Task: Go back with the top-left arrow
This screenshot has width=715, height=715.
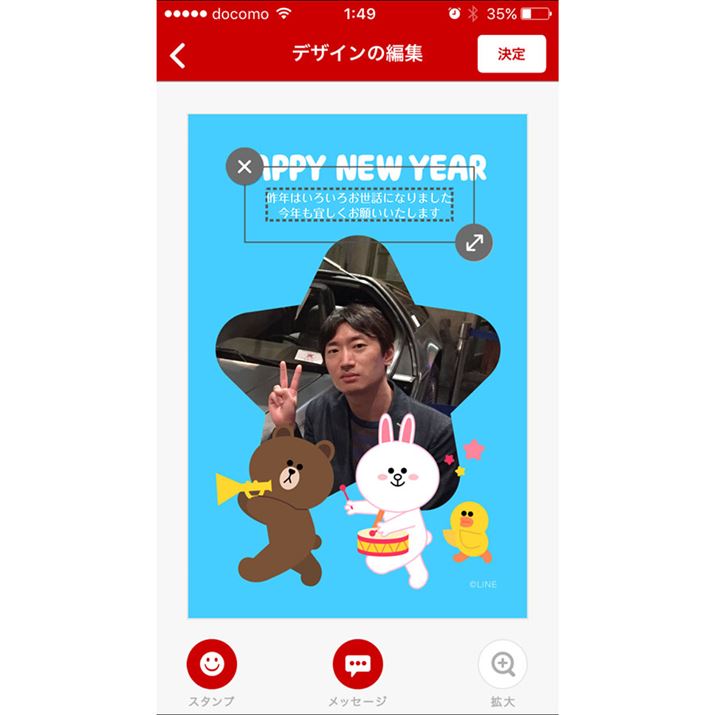Action: tap(178, 55)
